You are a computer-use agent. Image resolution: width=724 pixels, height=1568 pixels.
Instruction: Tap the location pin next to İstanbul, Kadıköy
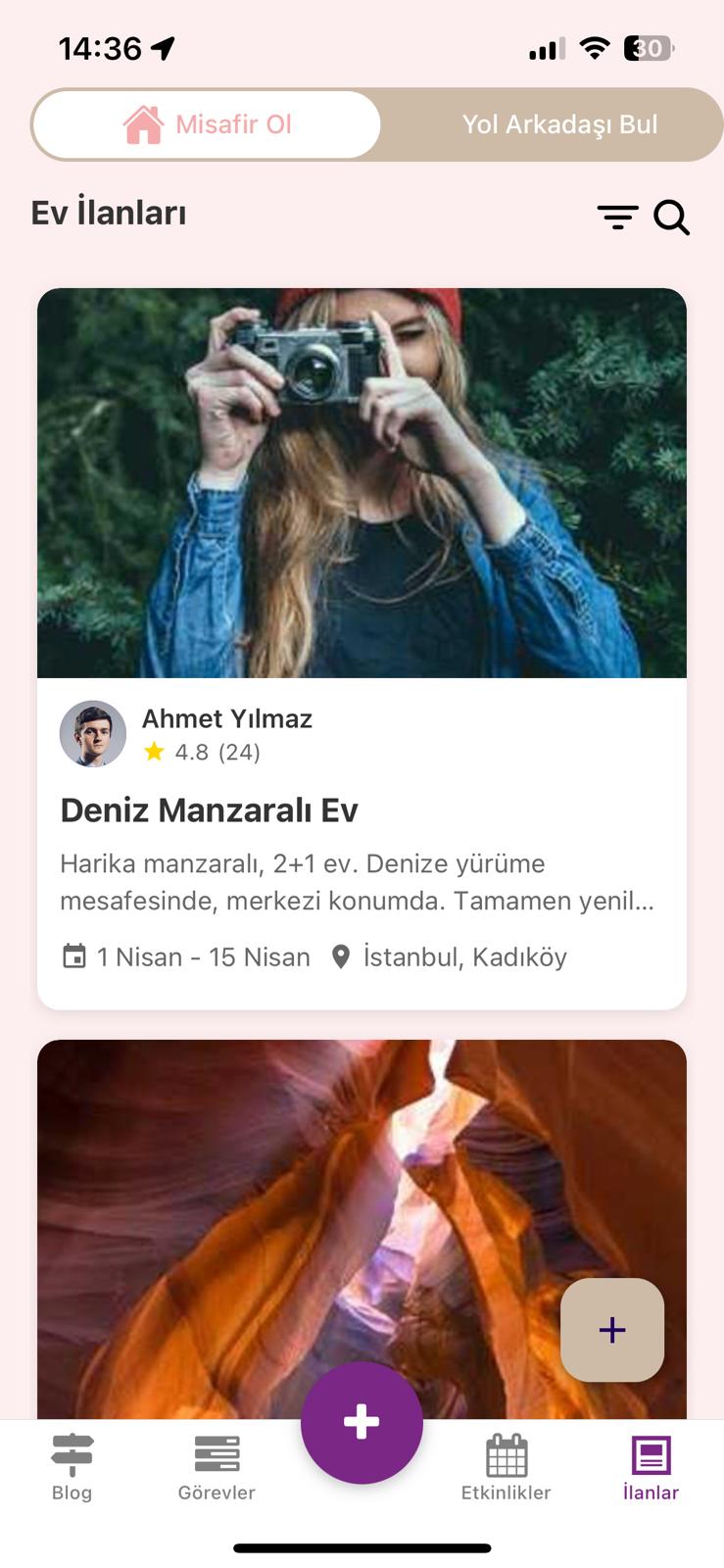[342, 956]
